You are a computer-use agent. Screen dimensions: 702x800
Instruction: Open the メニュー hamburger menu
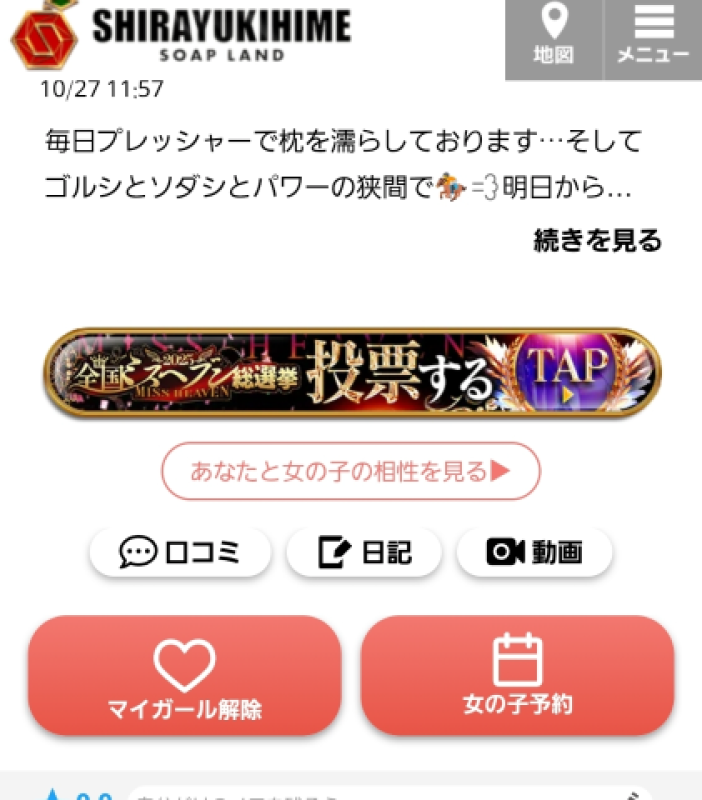(x=653, y=36)
